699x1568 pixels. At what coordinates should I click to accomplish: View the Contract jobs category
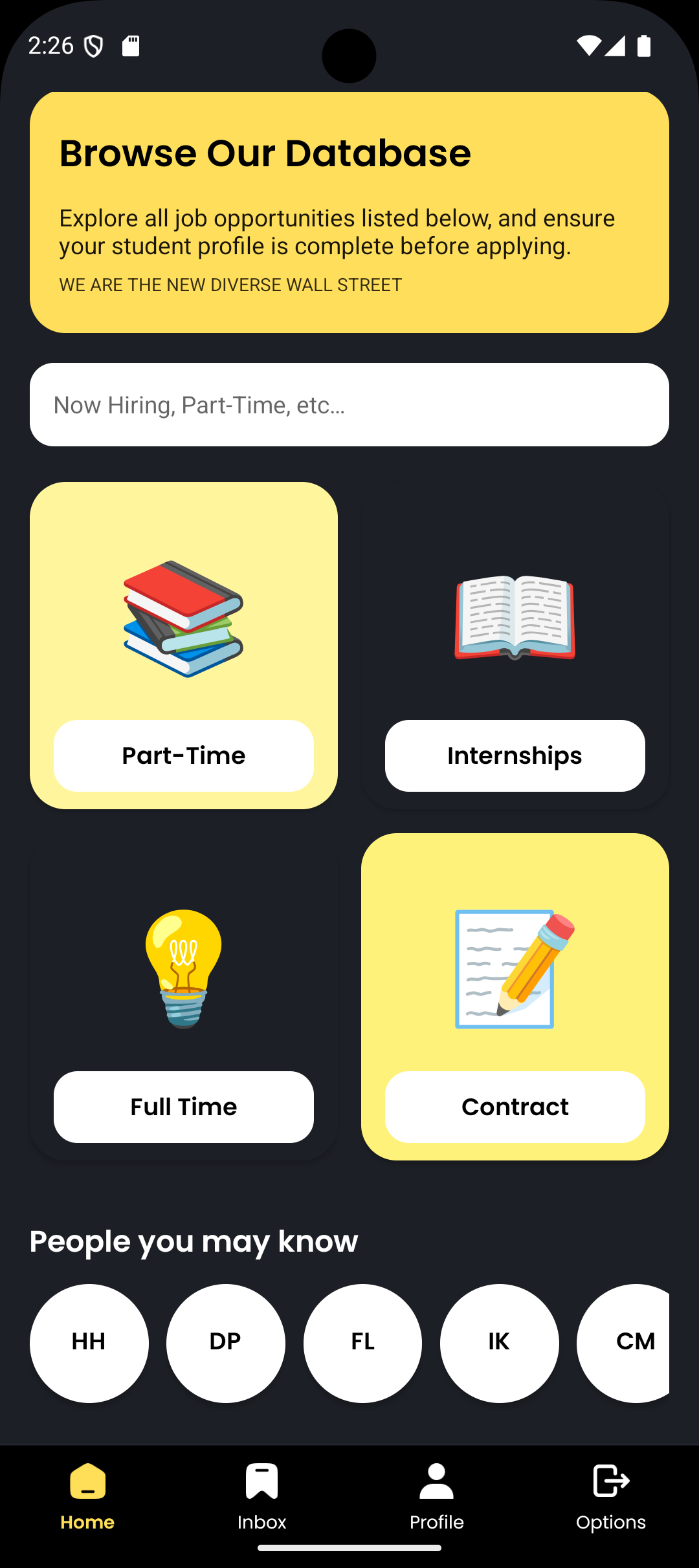tap(515, 1106)
